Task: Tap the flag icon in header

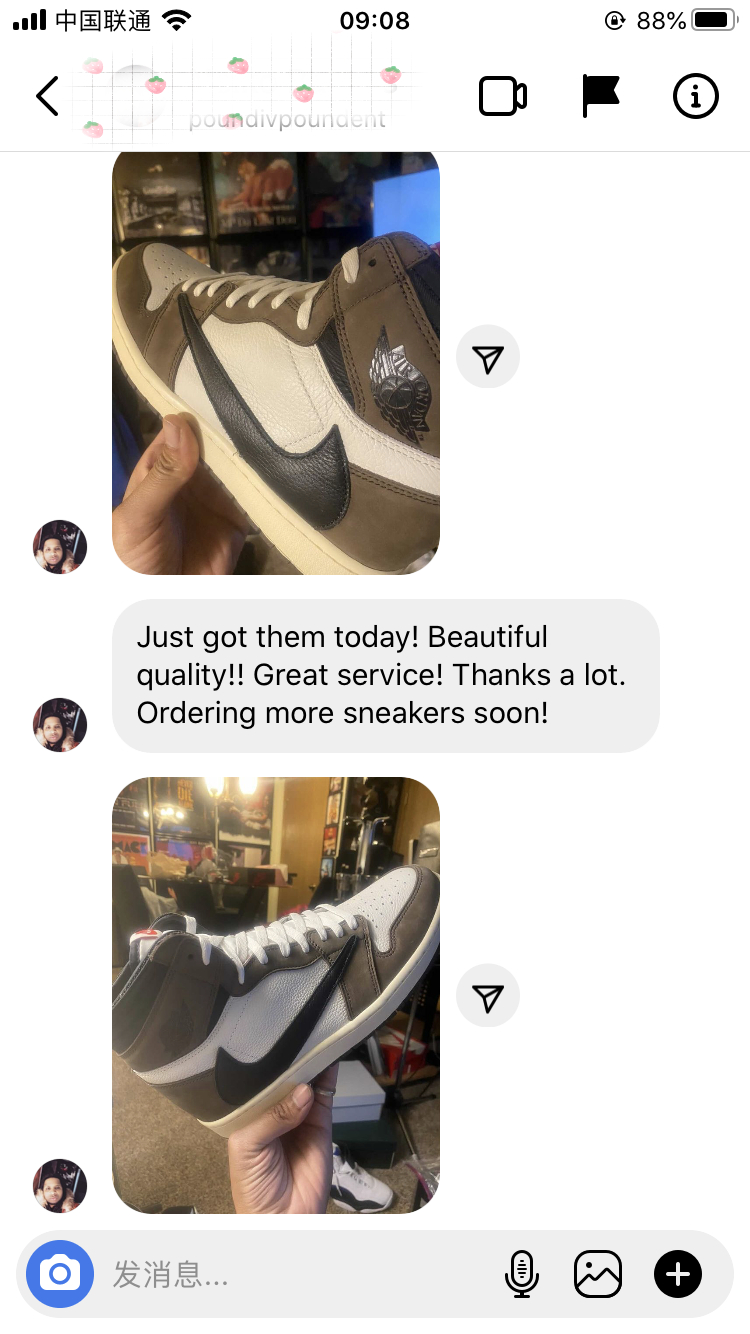Action: coord(600,96)
